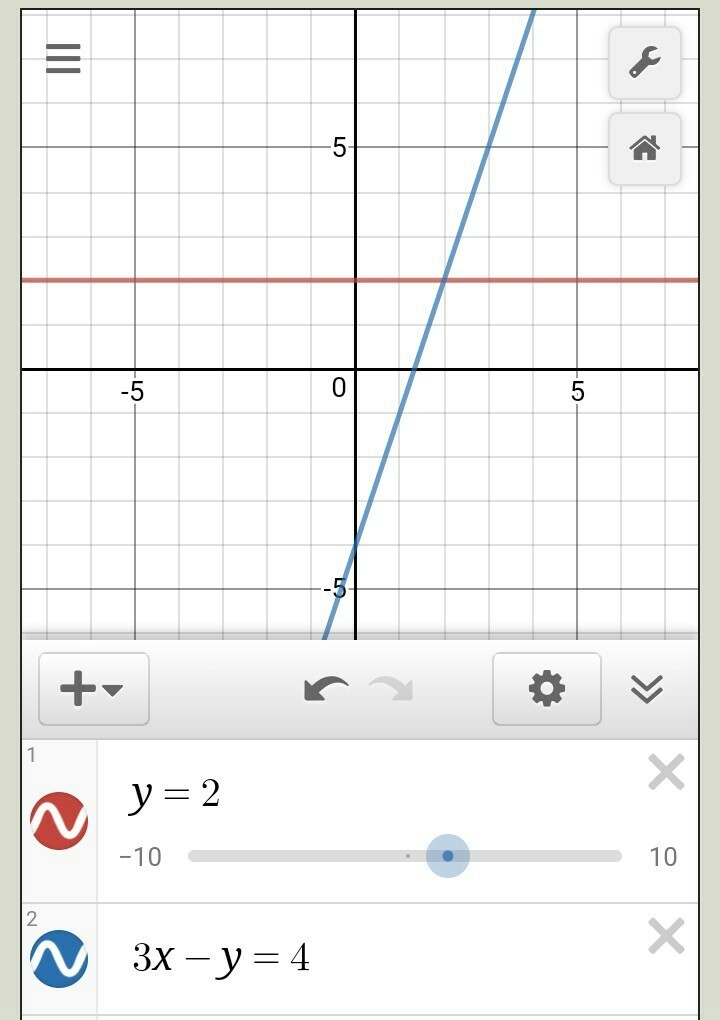Undo the last action

[x=326, y=689]
